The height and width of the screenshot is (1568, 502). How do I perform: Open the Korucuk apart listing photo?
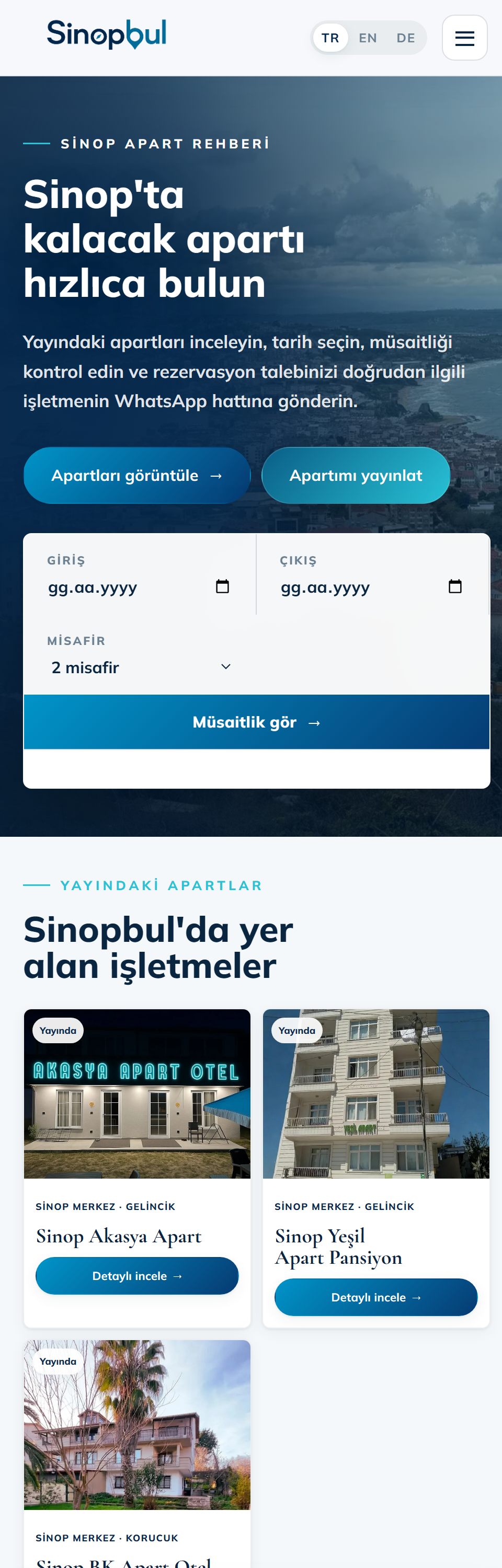(137, 1424)
